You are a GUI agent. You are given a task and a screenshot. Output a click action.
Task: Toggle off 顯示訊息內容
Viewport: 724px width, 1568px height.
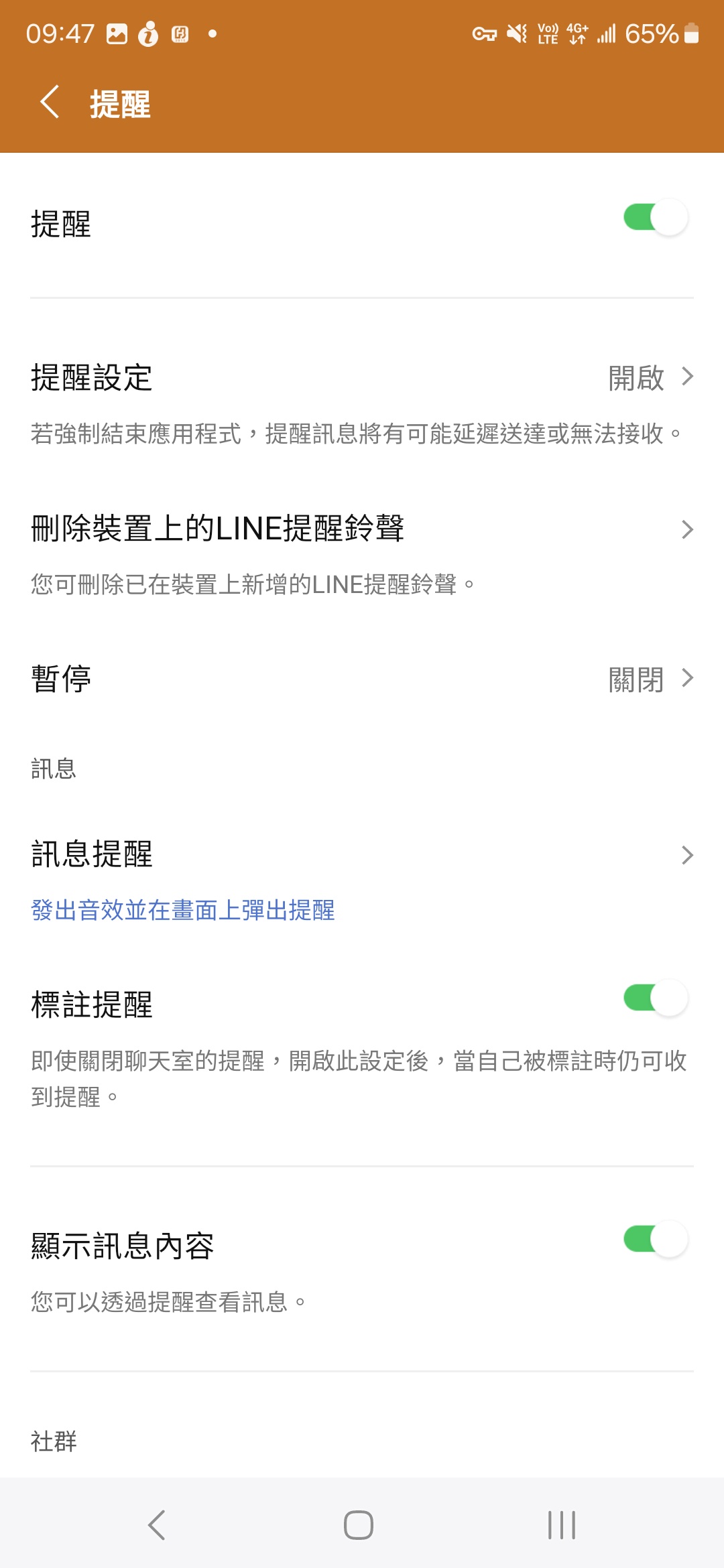655,1240
